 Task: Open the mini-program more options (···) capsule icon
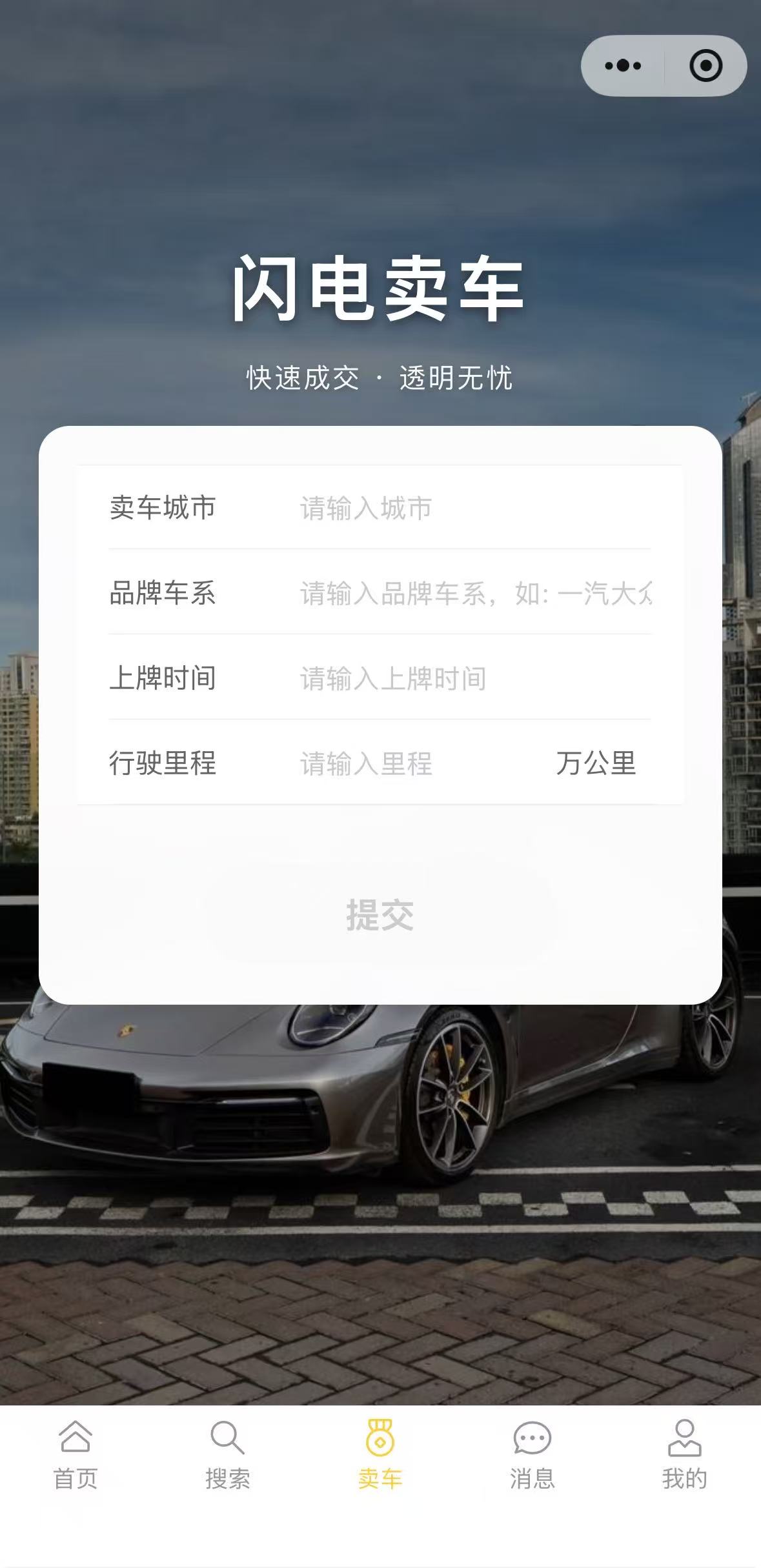pyautogui.click(x=621, y=65)
